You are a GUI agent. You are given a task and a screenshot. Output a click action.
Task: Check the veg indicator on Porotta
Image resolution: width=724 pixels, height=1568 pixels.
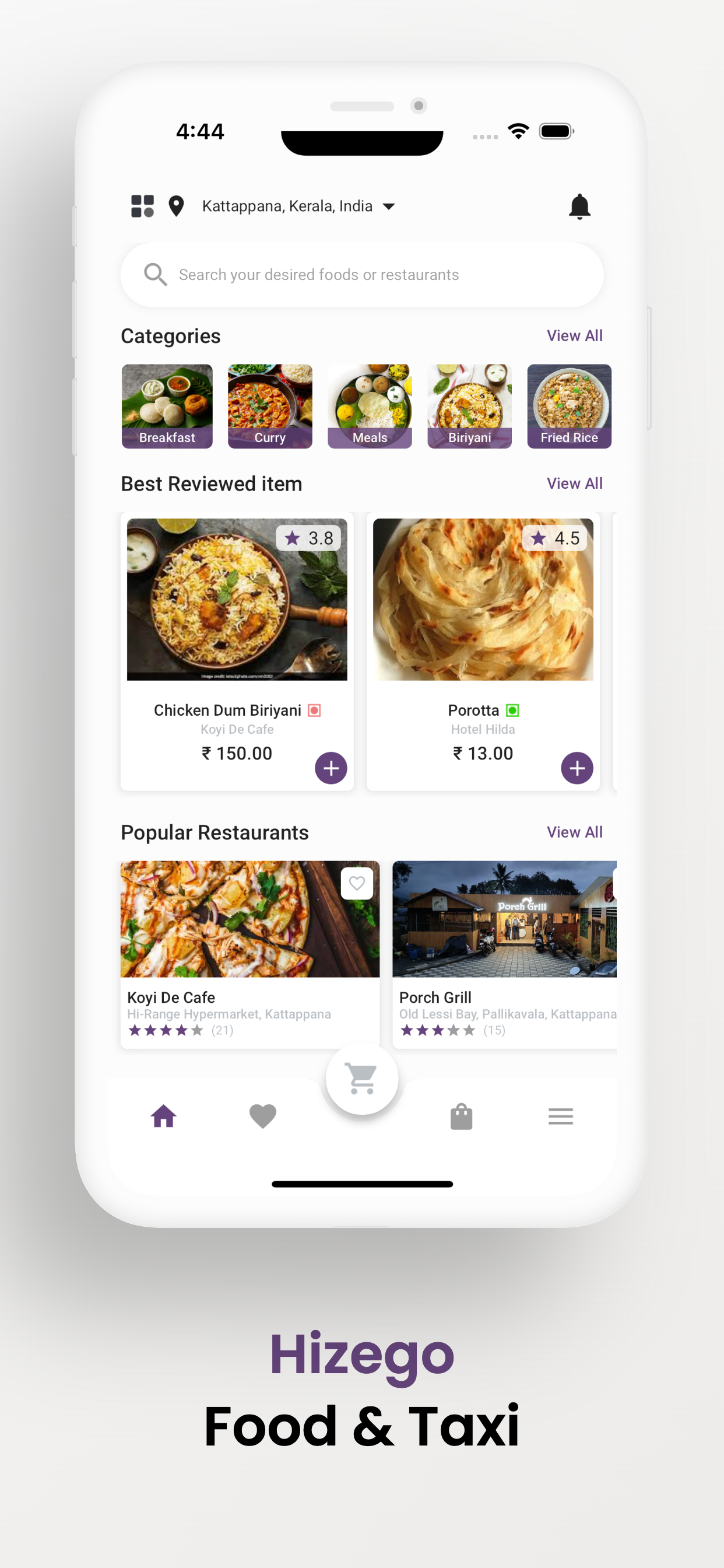513,710
